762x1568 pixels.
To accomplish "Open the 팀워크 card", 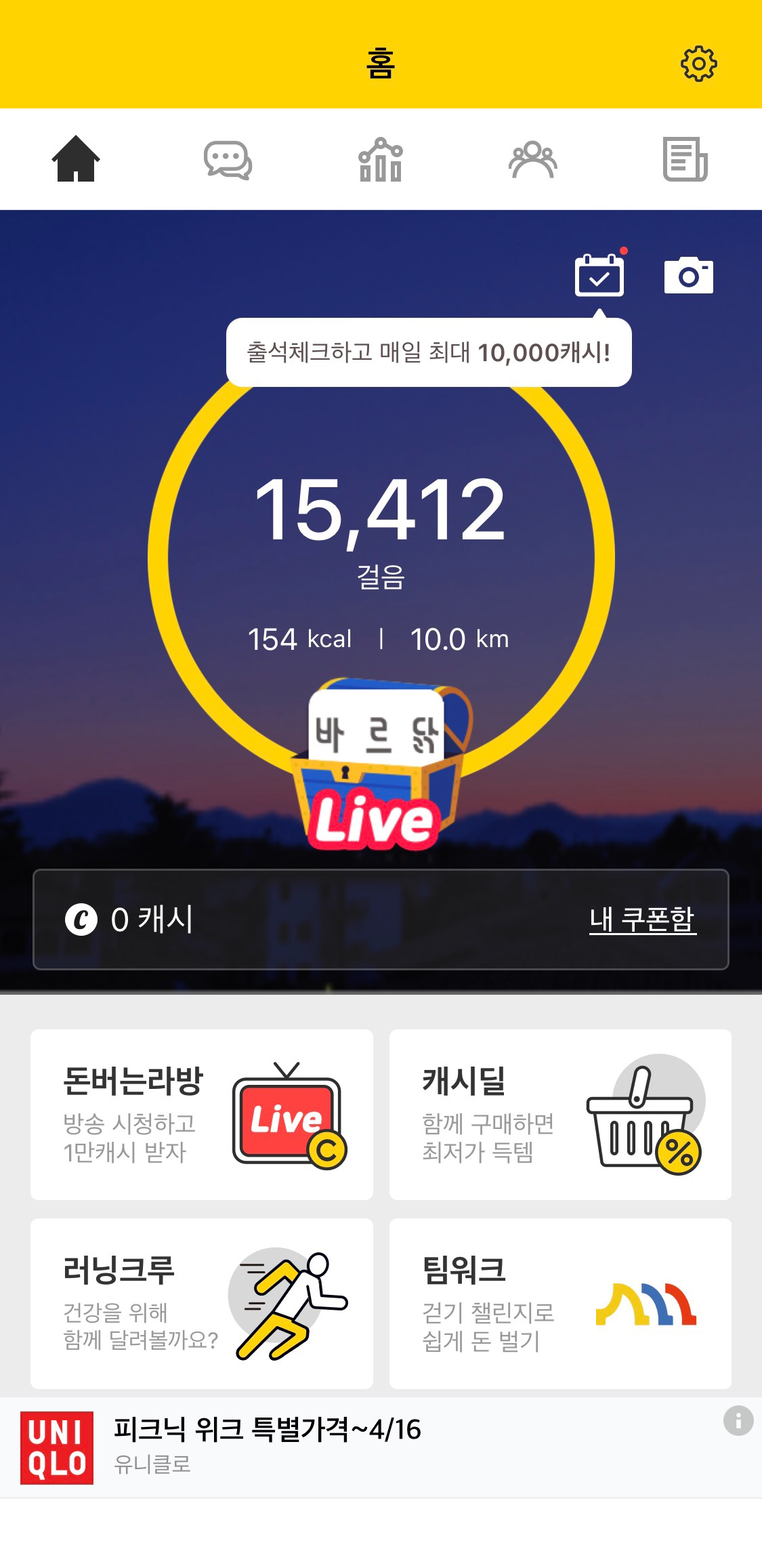I will (560, 1303).
